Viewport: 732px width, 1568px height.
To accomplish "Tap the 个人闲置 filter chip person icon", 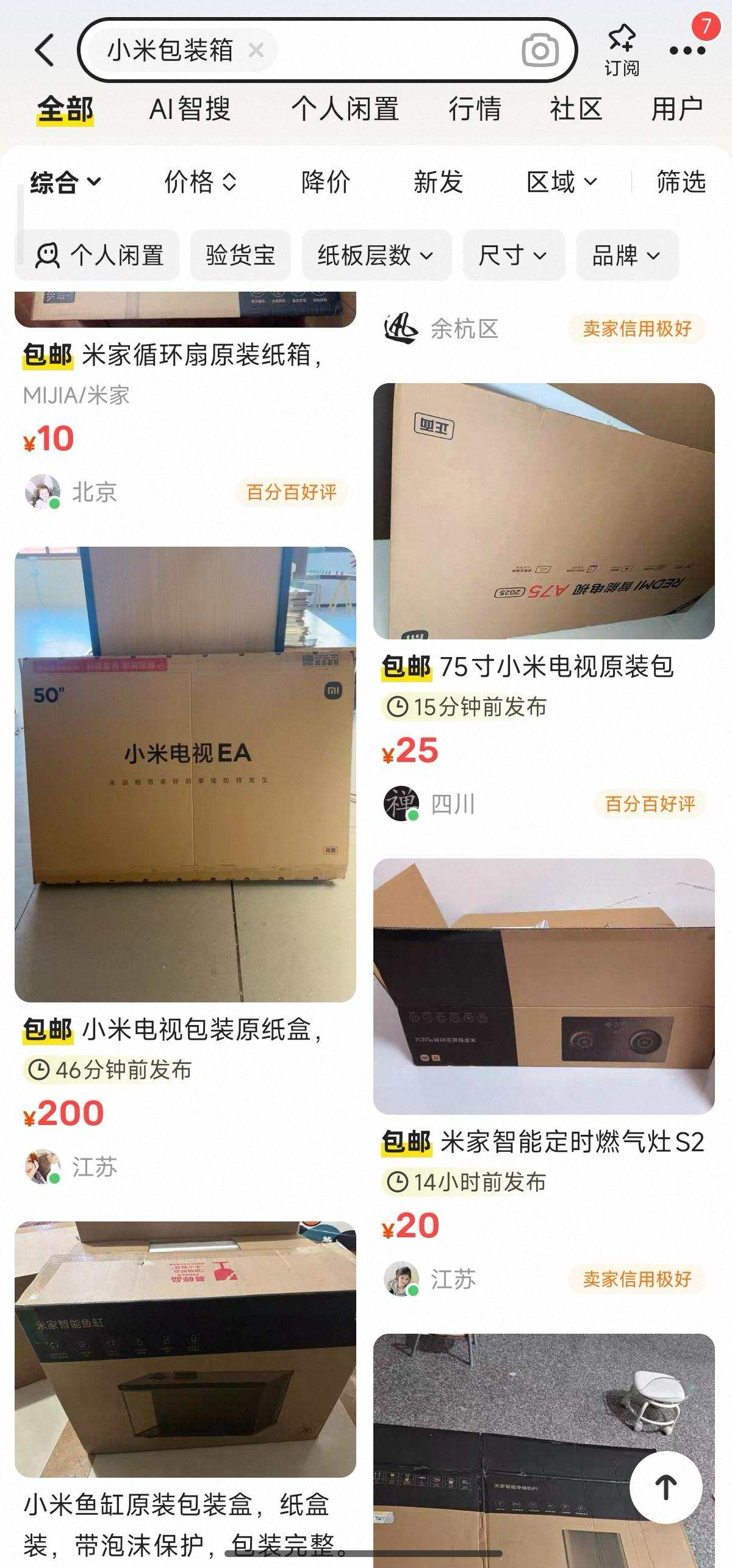I will pyautogui.click(x=49, y=256).
